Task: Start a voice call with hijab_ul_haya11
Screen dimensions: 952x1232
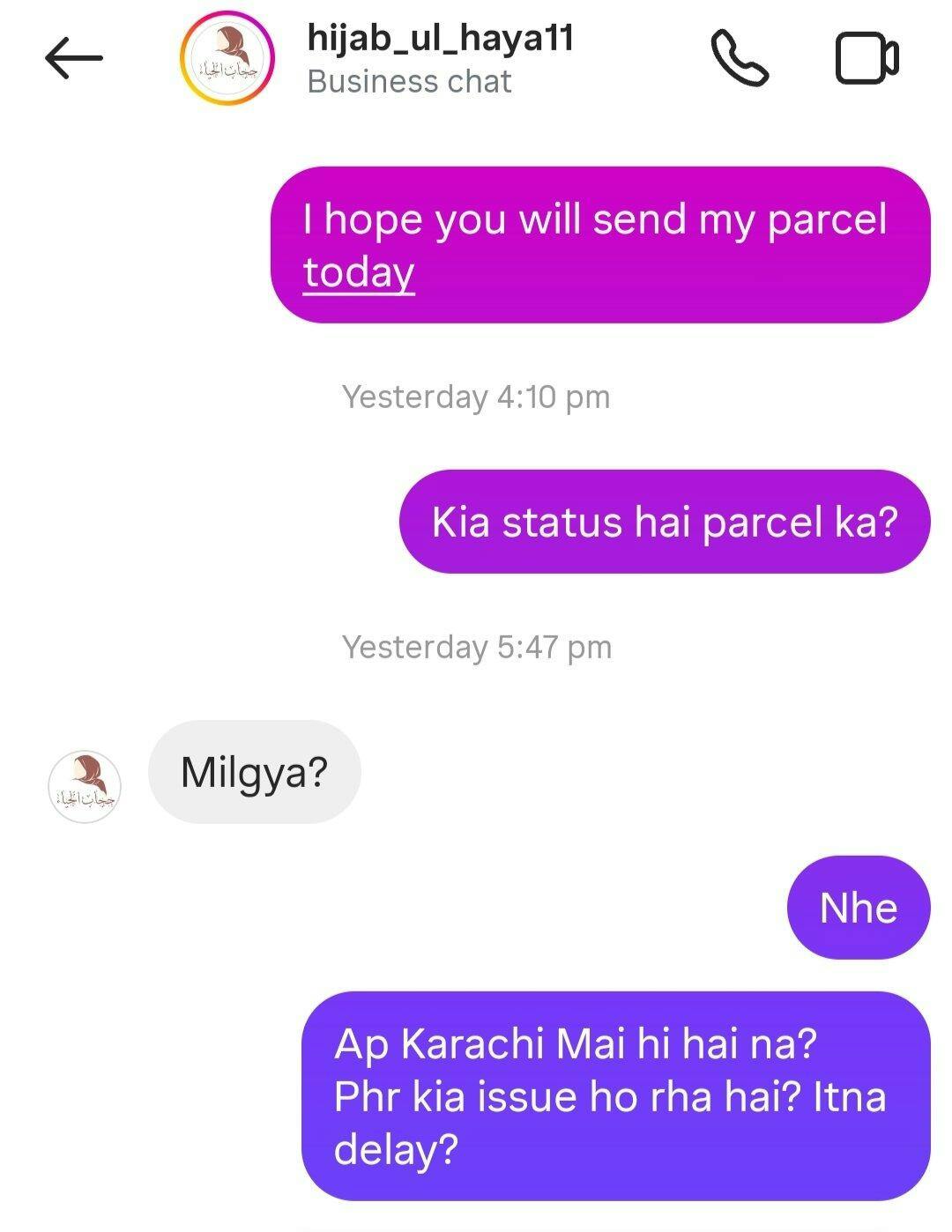Action: [740, 58]
